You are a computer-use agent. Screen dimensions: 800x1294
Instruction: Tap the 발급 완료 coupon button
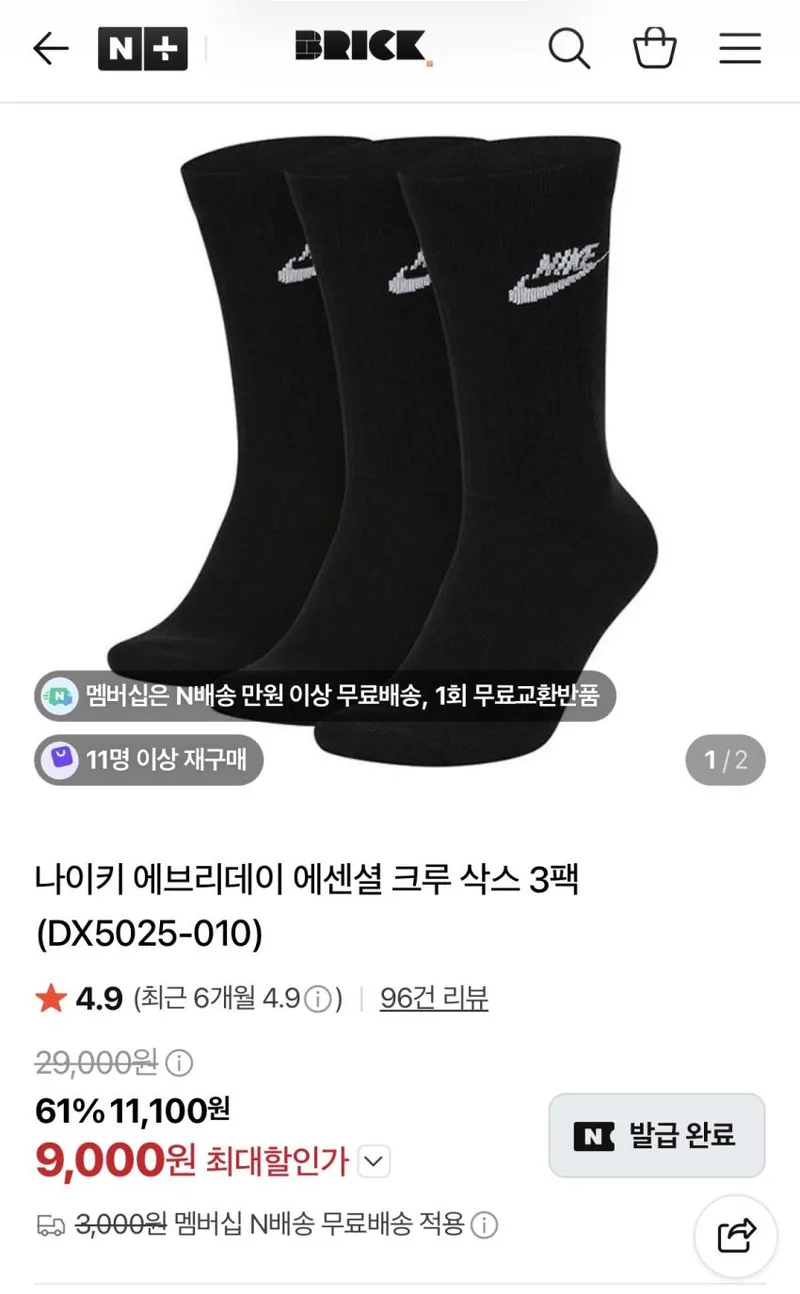(x=657, y=1135)
